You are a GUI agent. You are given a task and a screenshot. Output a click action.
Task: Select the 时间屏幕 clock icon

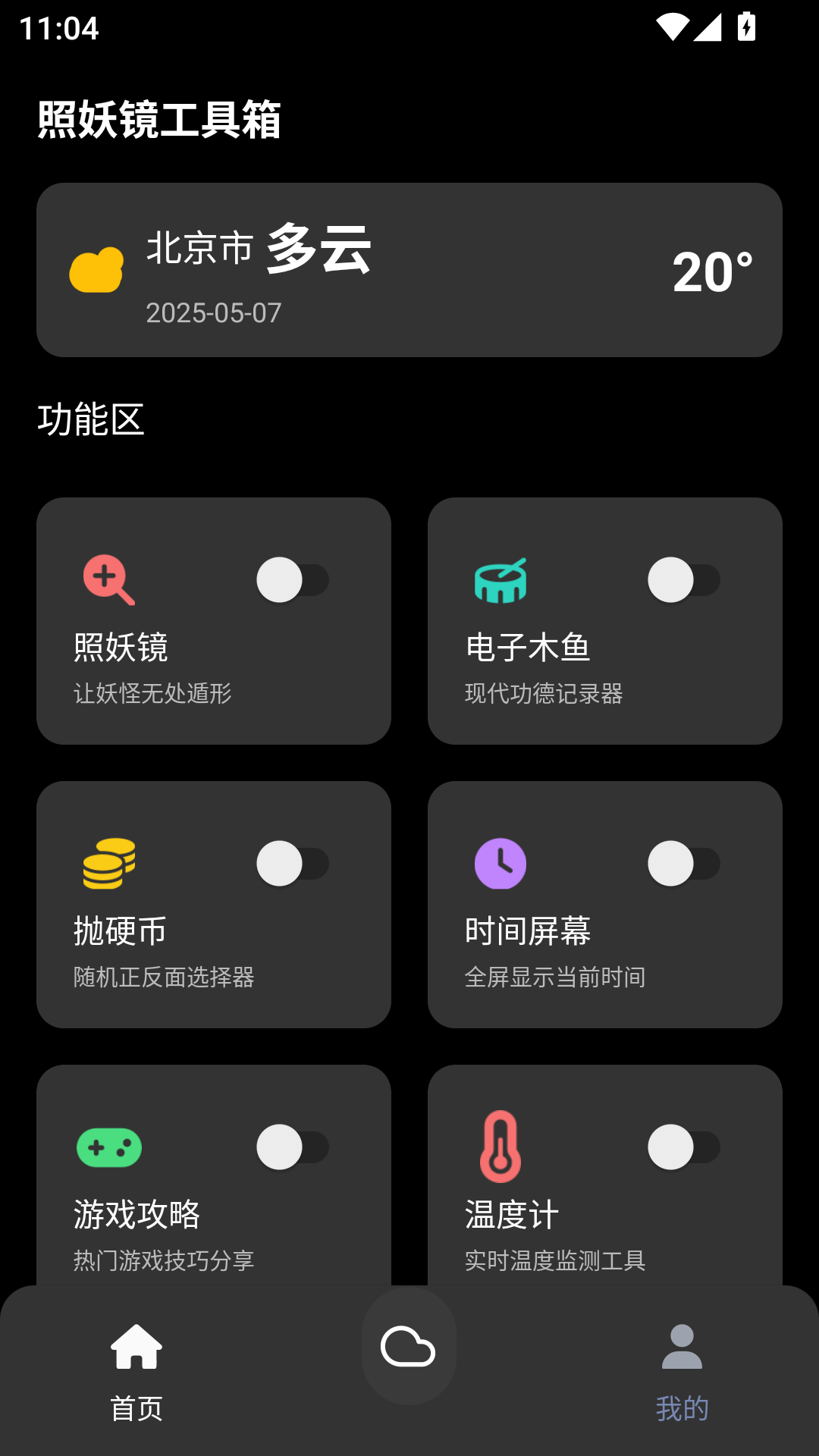coord(500,863)
